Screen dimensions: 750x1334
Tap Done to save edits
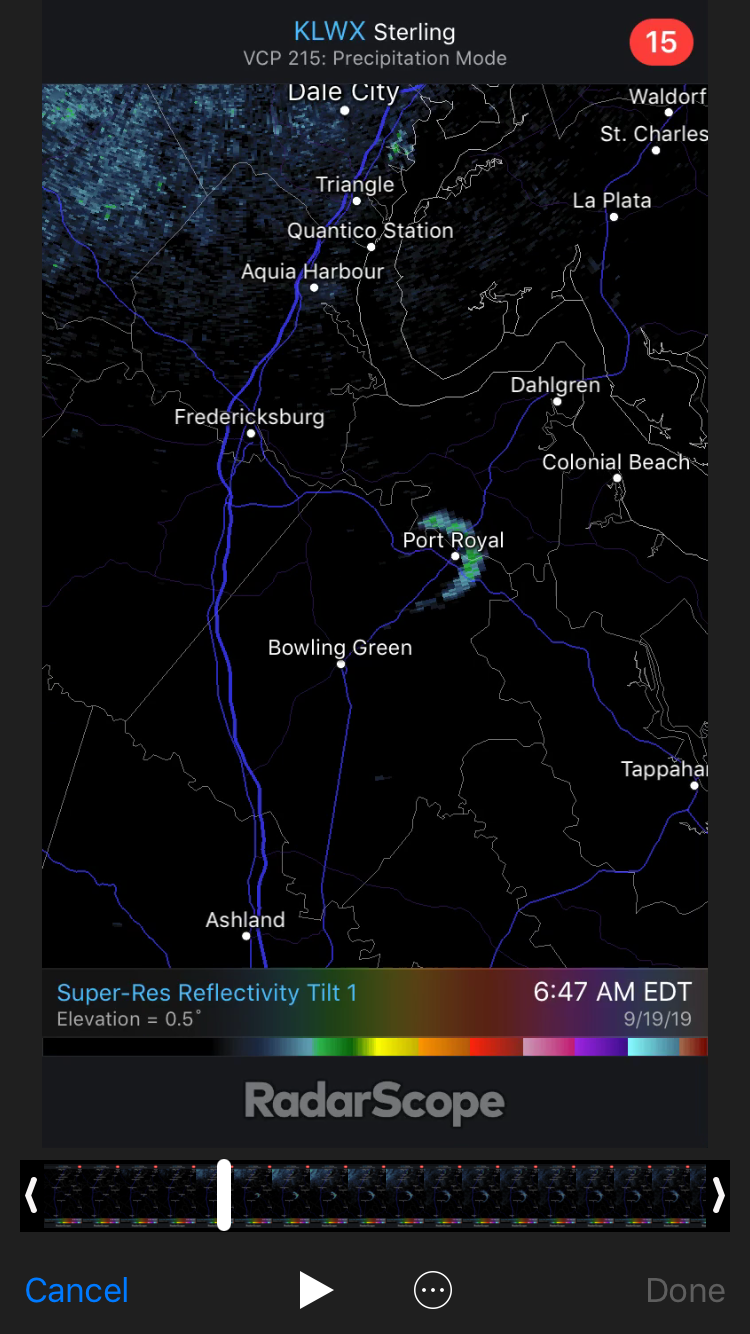685,1290
